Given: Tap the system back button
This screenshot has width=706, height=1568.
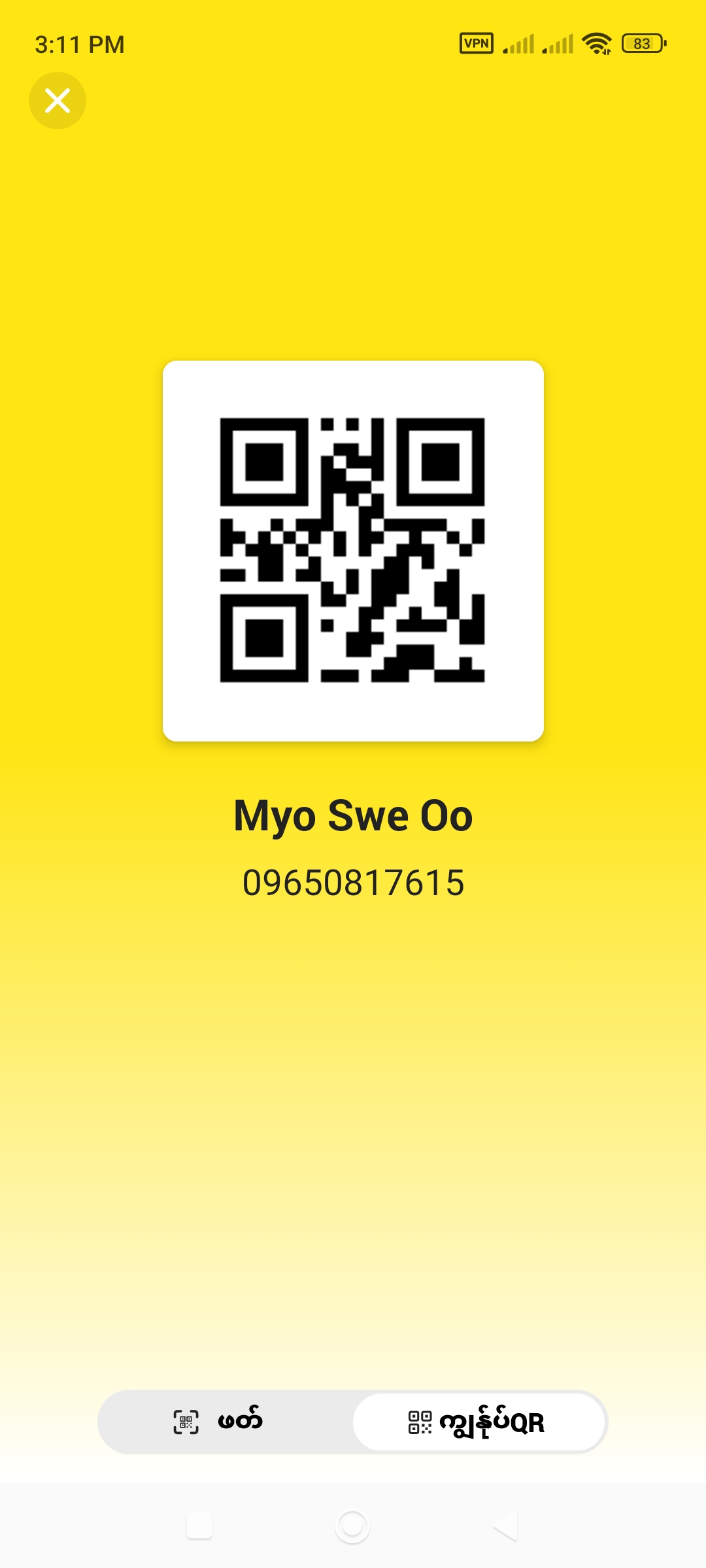Looking at the screenshot, I should click(x=505, y=1526).
